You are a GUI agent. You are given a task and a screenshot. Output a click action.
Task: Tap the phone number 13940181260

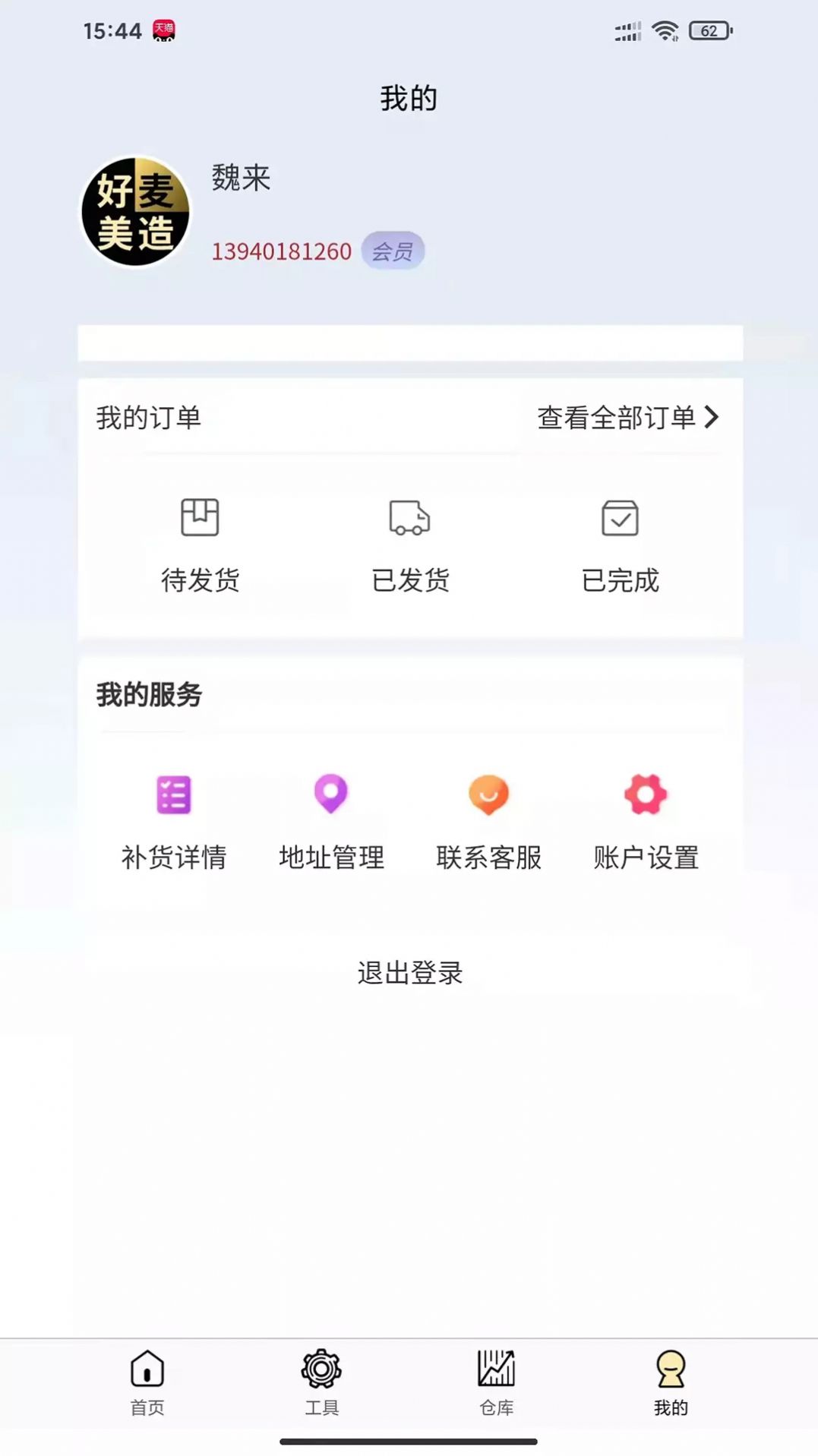coord(280,251)
